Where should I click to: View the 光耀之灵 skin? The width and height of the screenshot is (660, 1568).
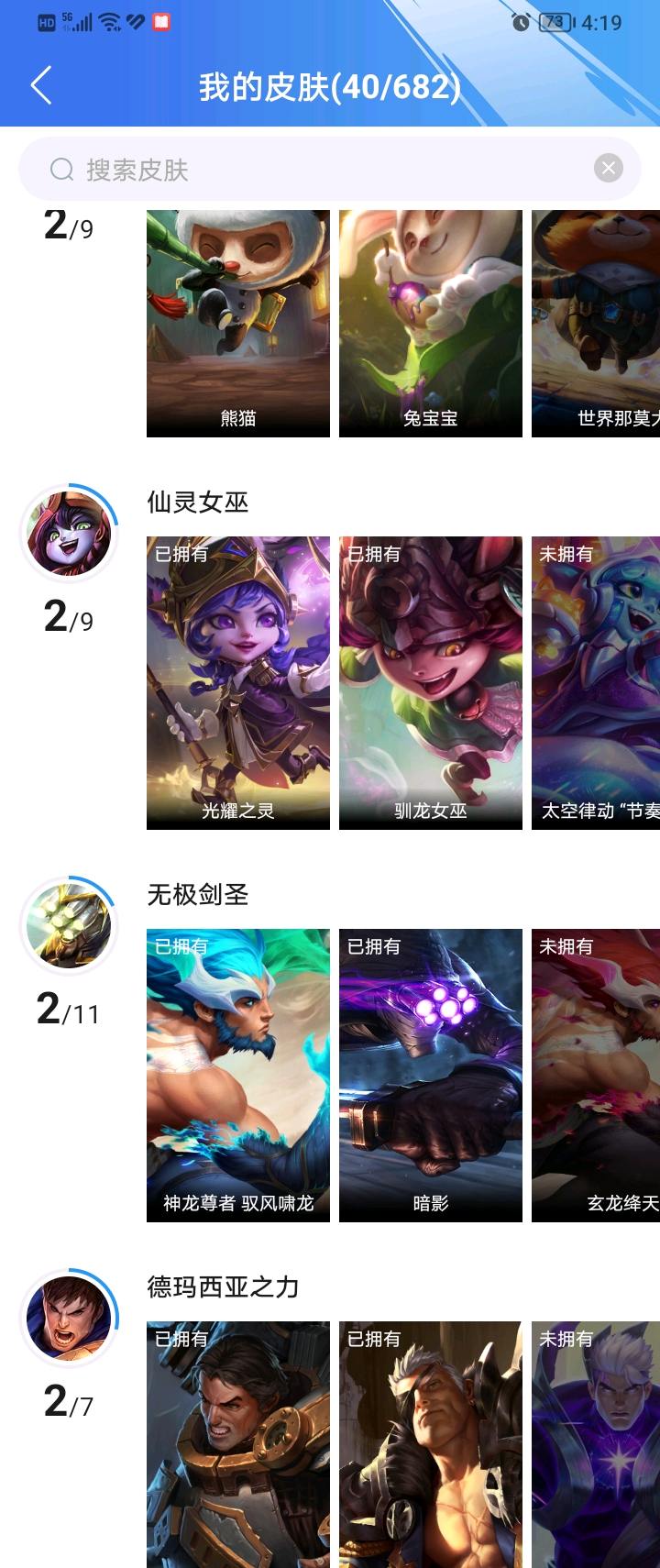click(x=238, y=683)
